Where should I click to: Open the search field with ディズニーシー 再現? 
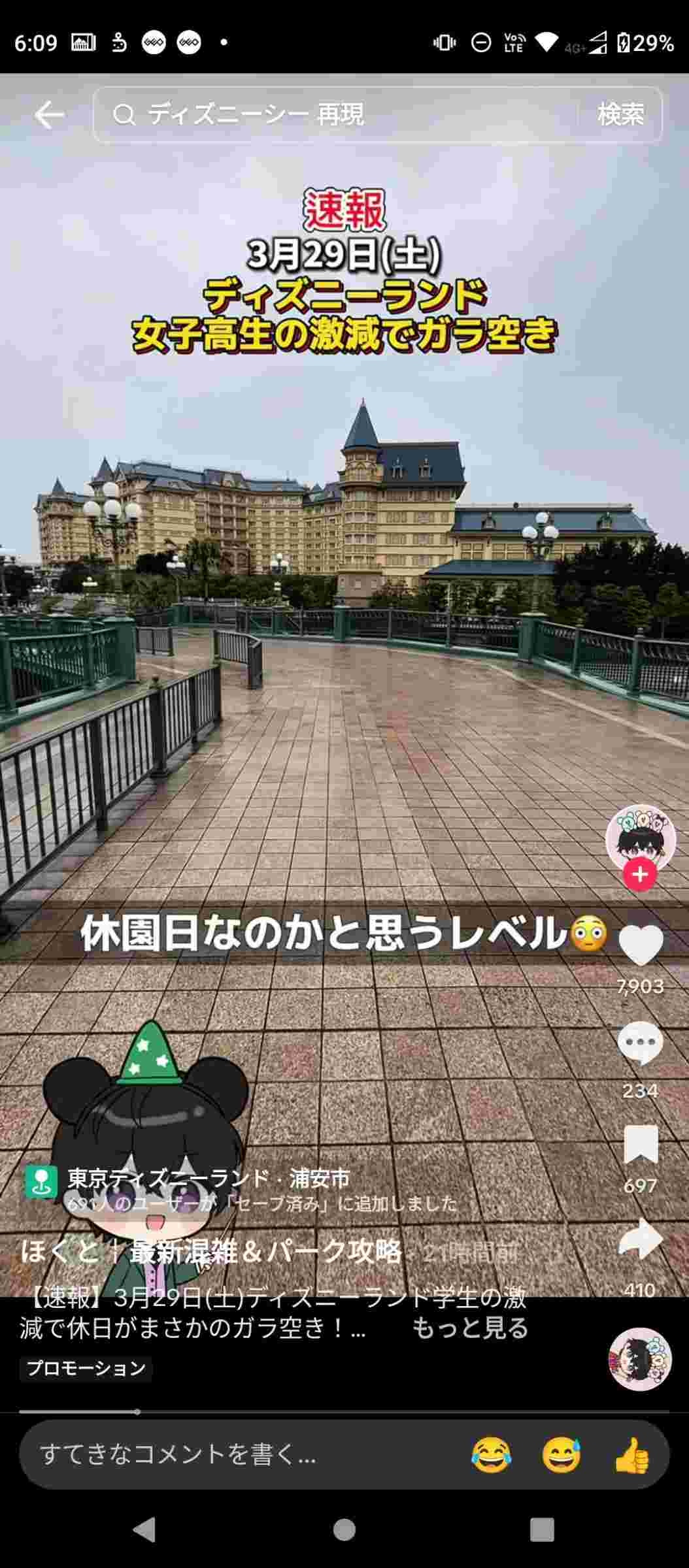pos(336,115)
